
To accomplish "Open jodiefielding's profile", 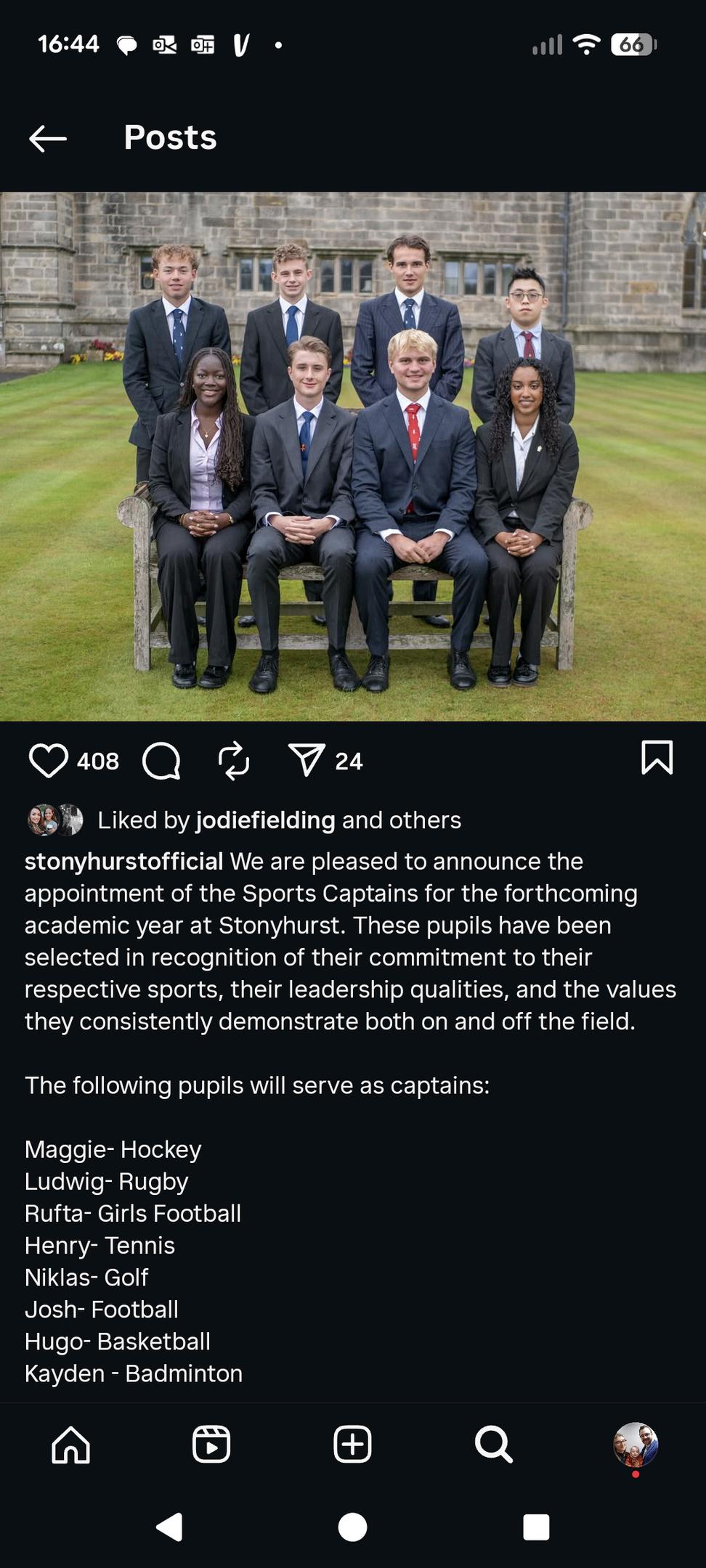I will [x=265, y=820].
